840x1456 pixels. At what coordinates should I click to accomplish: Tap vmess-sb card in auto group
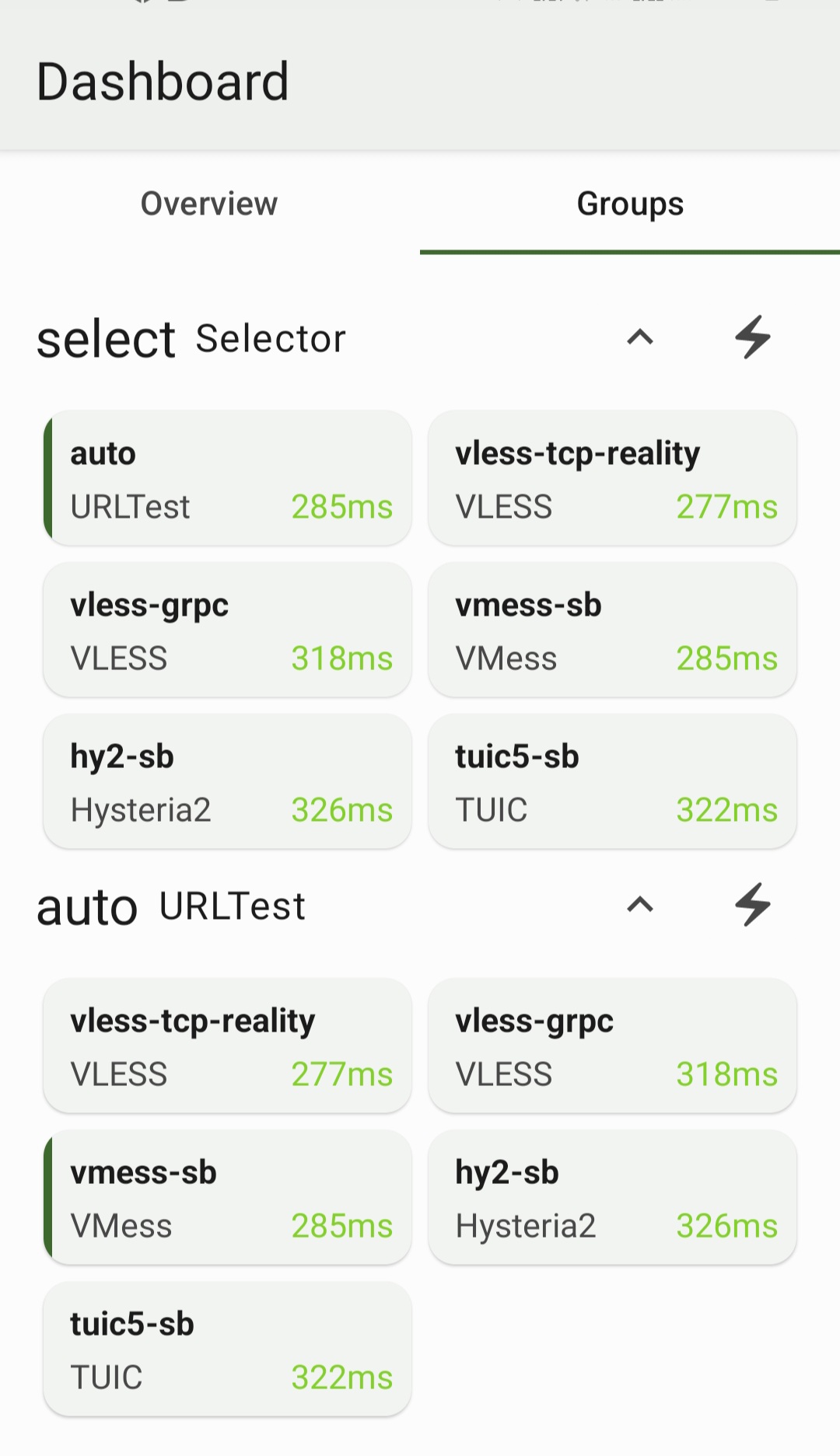tap(227, 1197)
